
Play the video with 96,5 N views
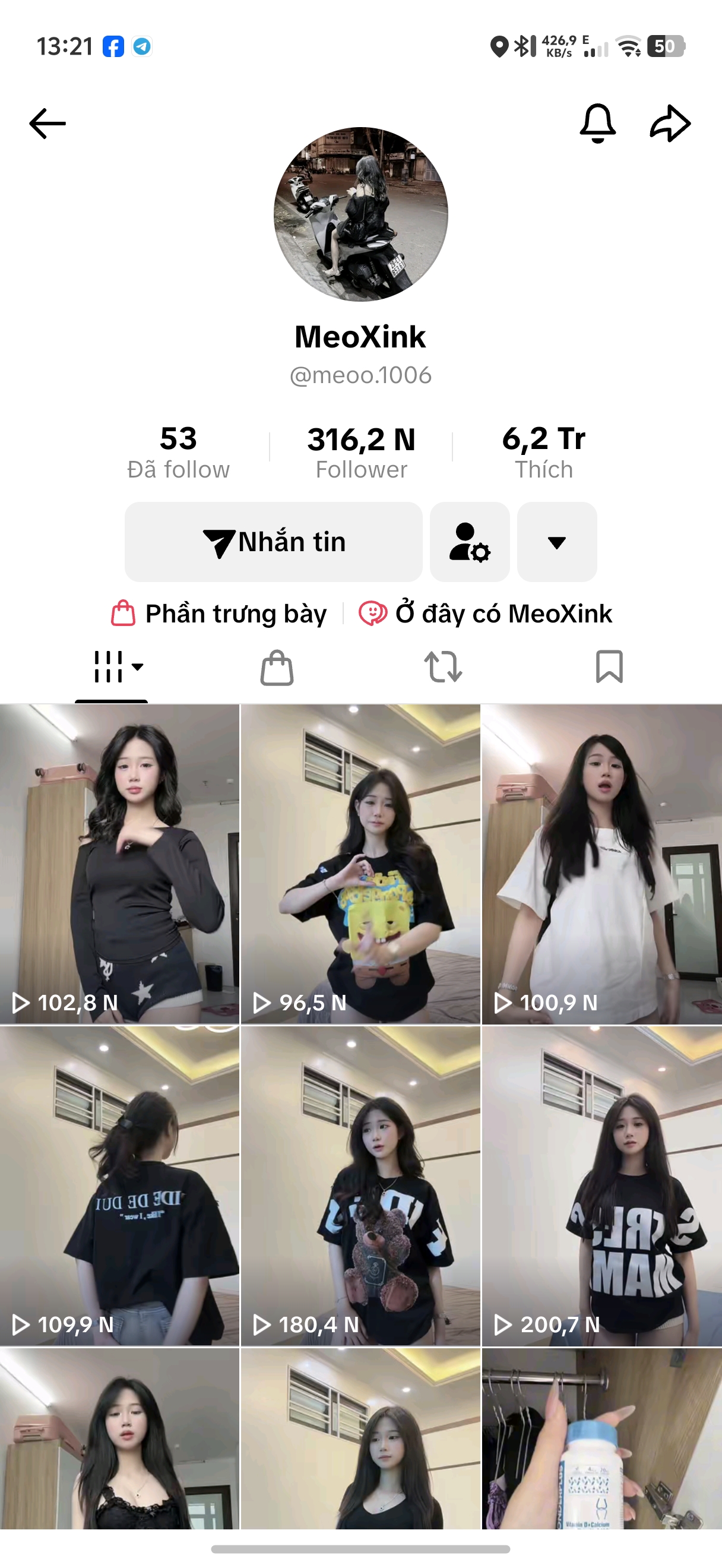tap(360, 864)
